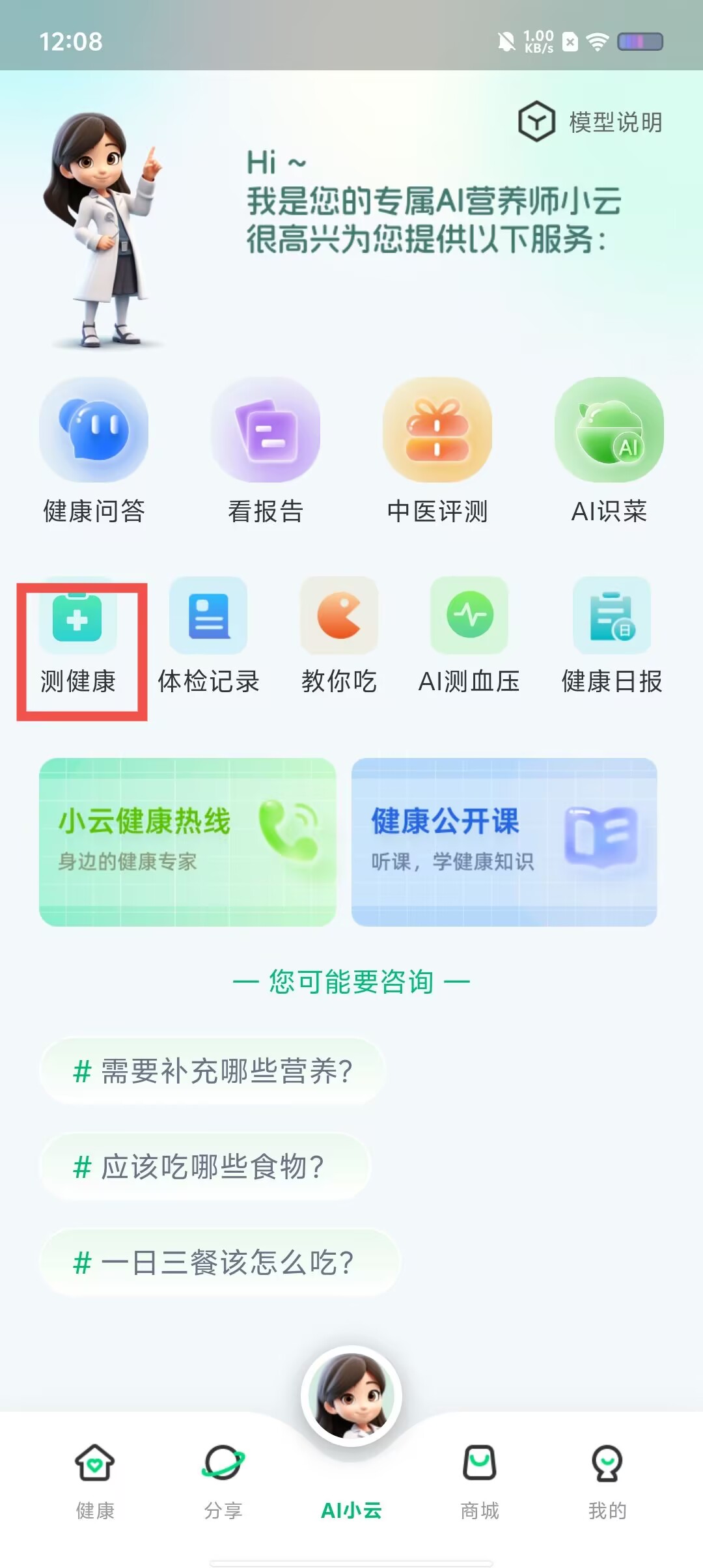This screenshot has height=1568, width=703.
Task: Start 中医评测 assessment
Action: 437,451
